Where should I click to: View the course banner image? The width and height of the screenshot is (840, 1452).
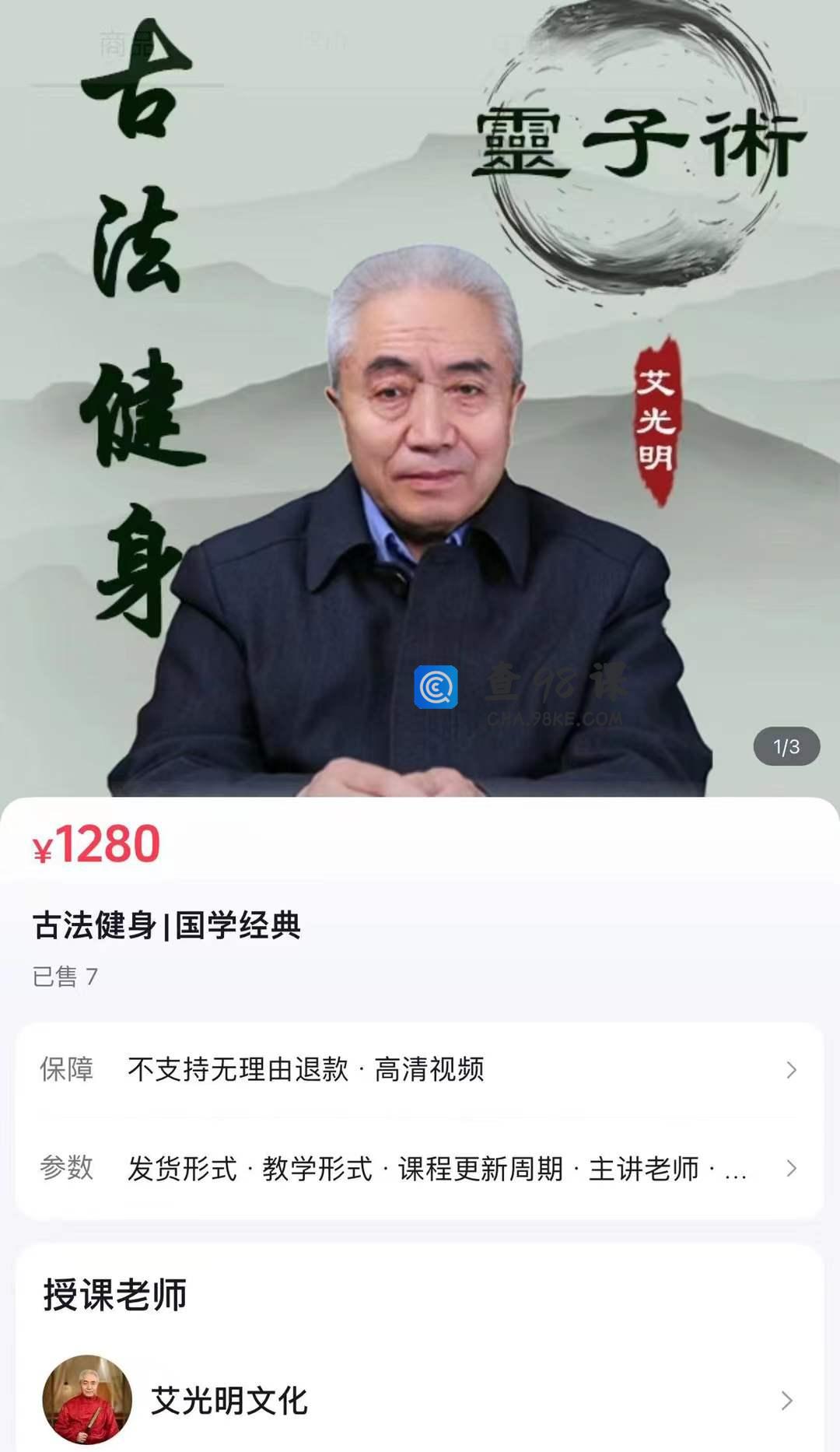420,398
